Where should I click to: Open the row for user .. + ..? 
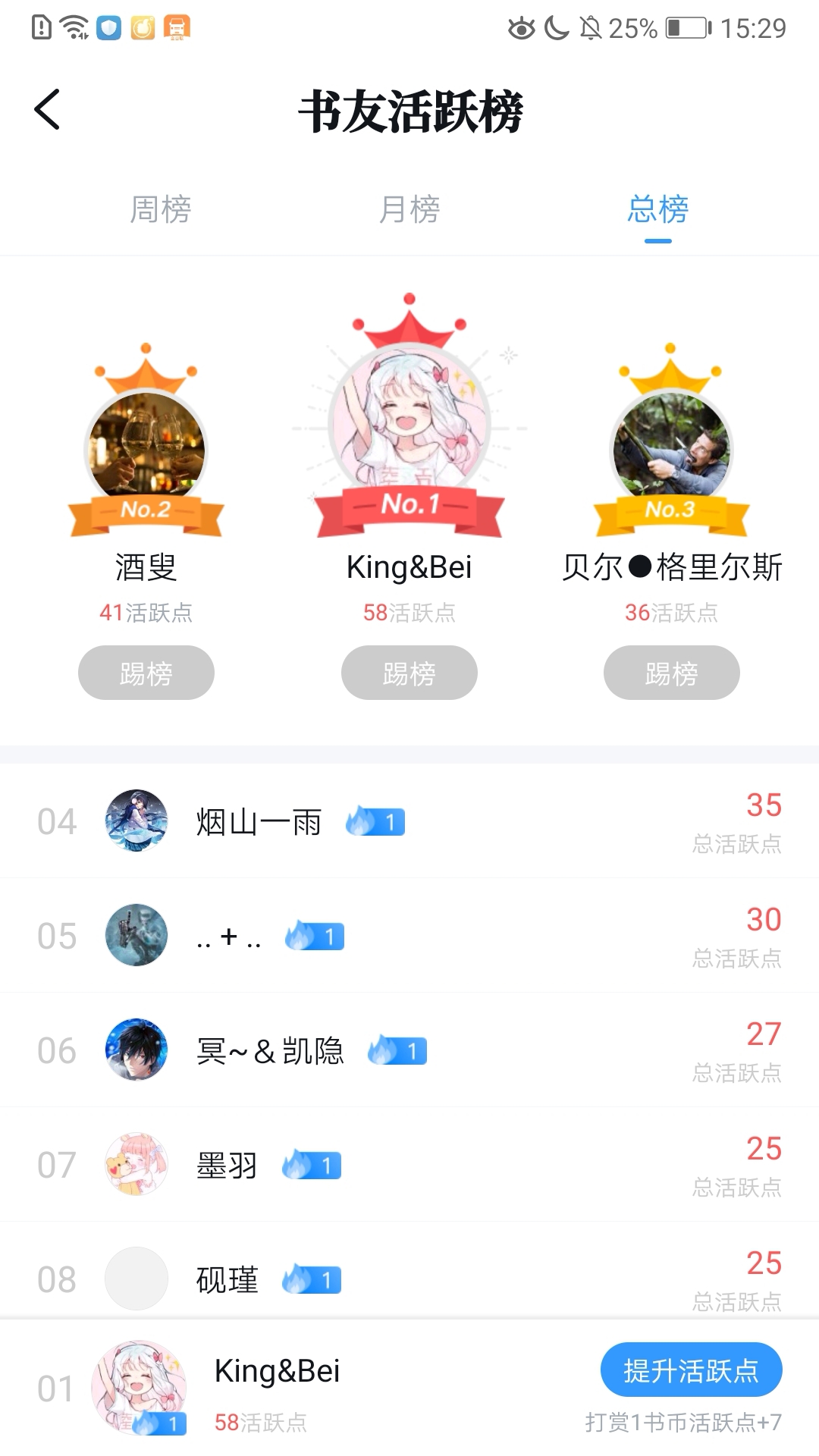(409, 936)
